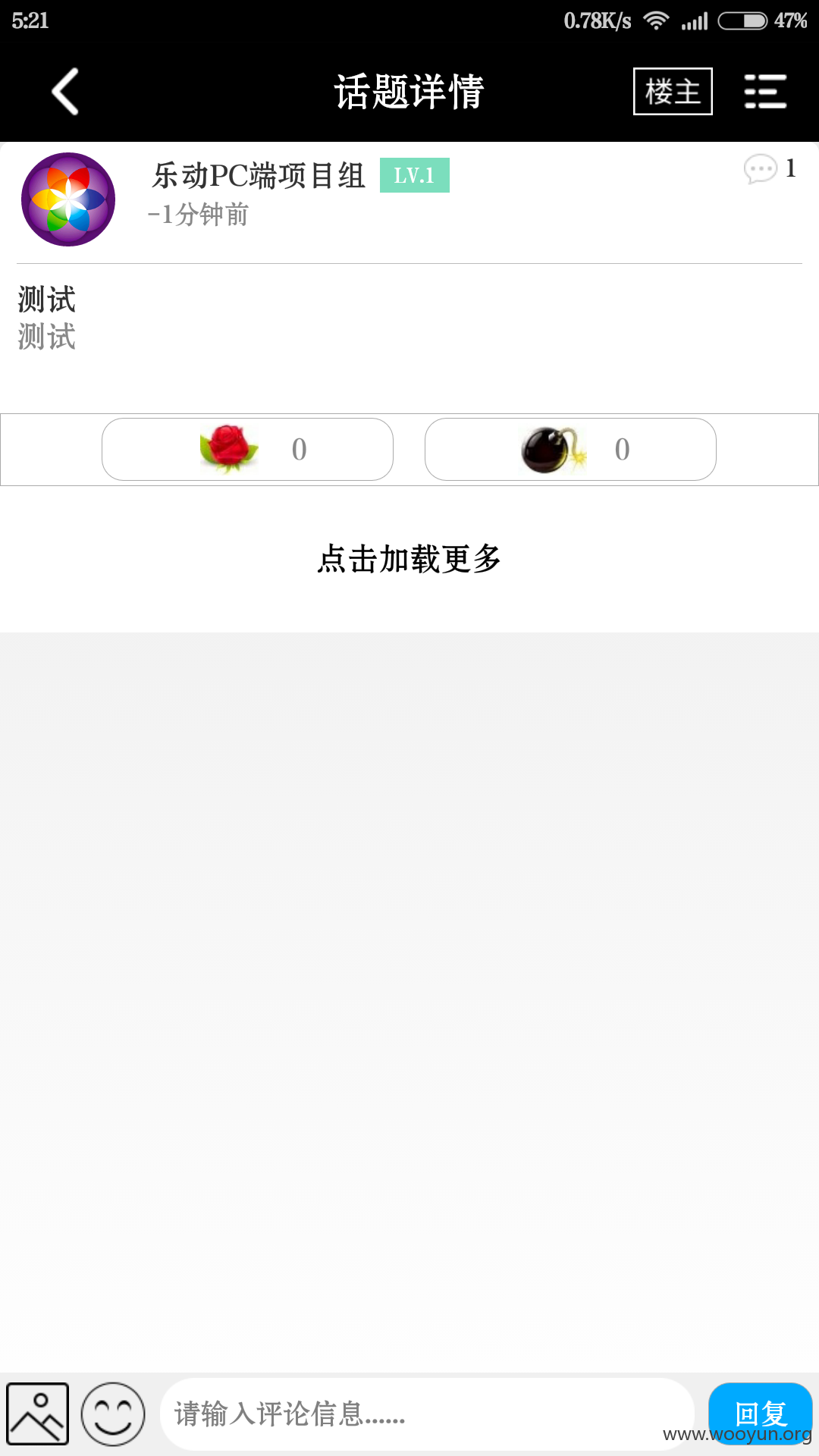Open the emoji smiley picker

113,1414
